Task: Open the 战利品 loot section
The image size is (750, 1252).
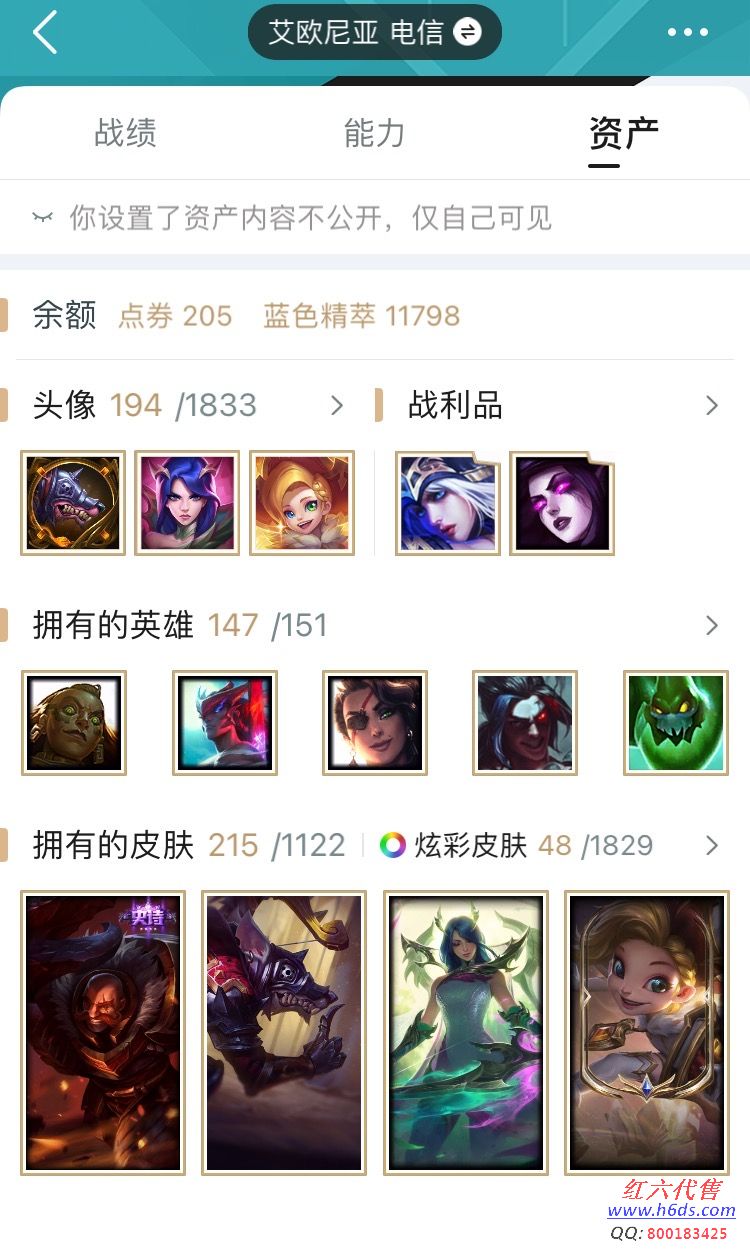Action: click(711, 405)
